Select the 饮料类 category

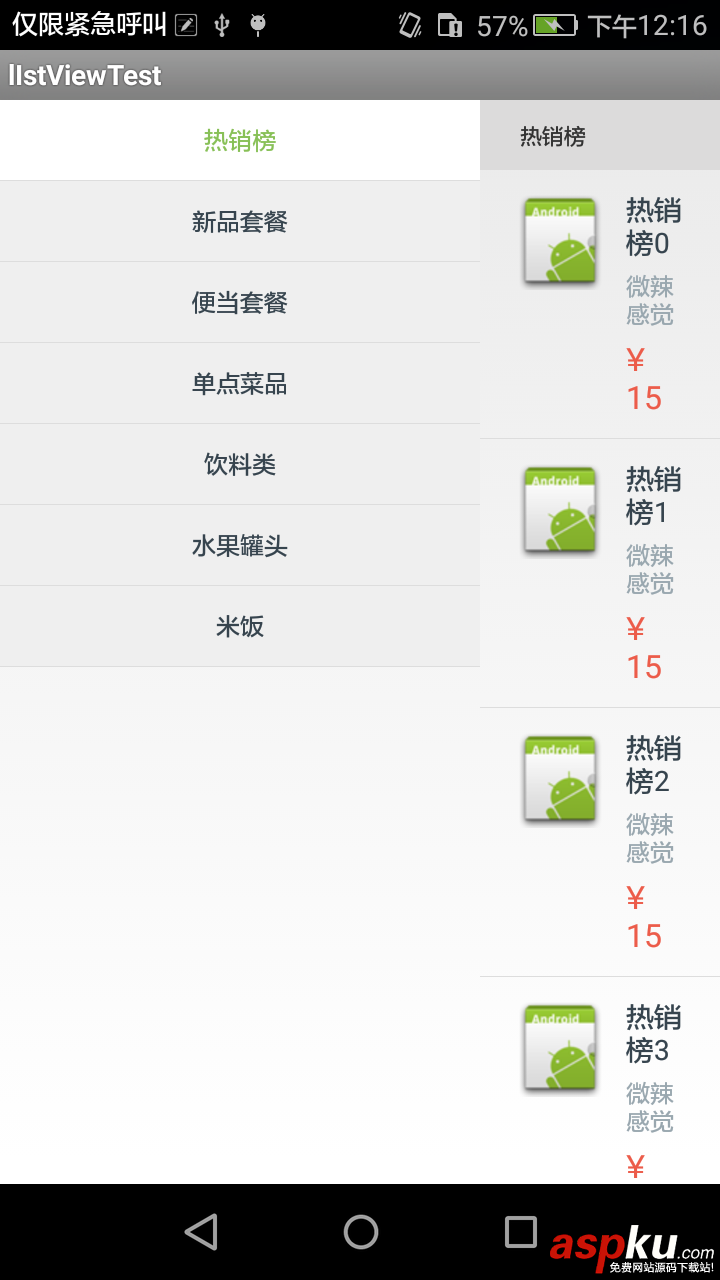240,464
